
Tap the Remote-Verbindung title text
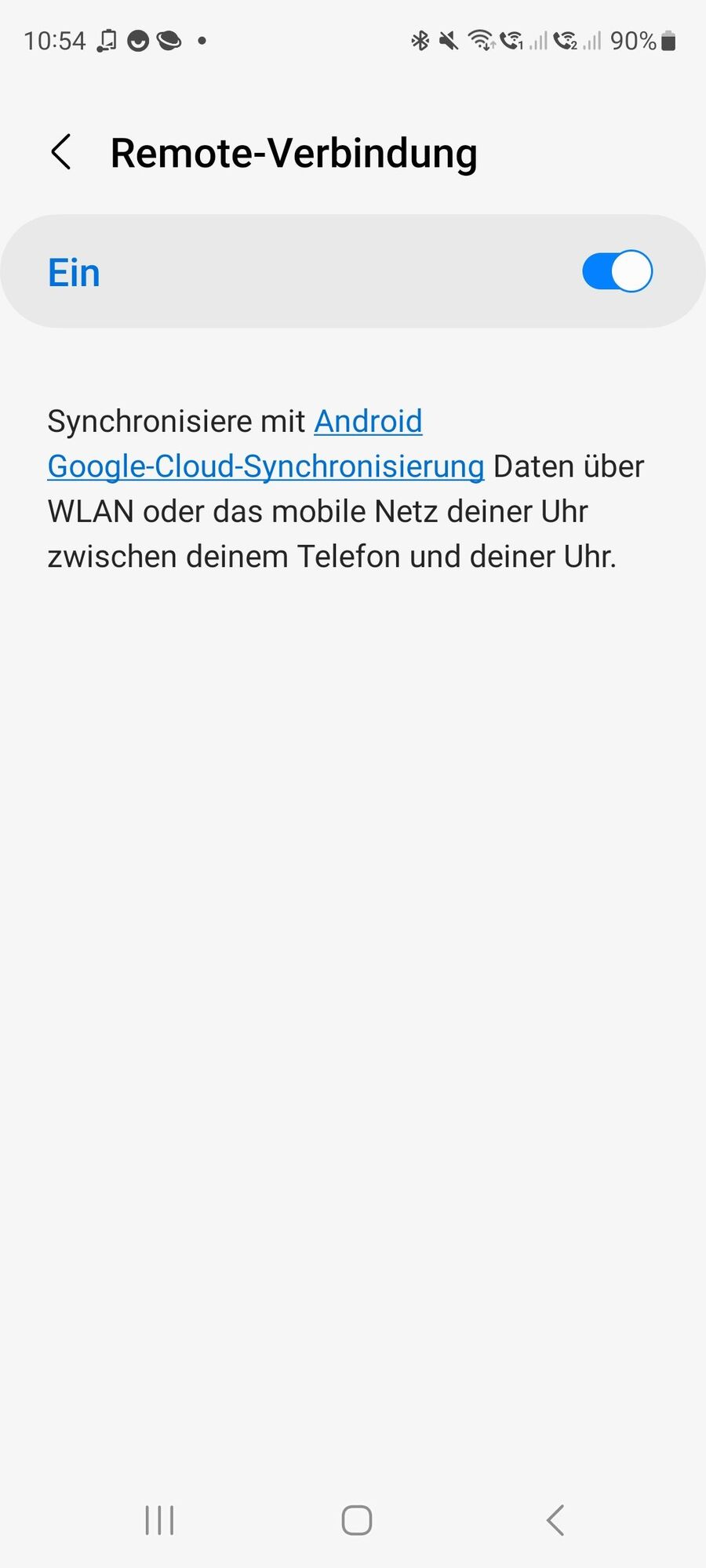(x=293, y=152)
